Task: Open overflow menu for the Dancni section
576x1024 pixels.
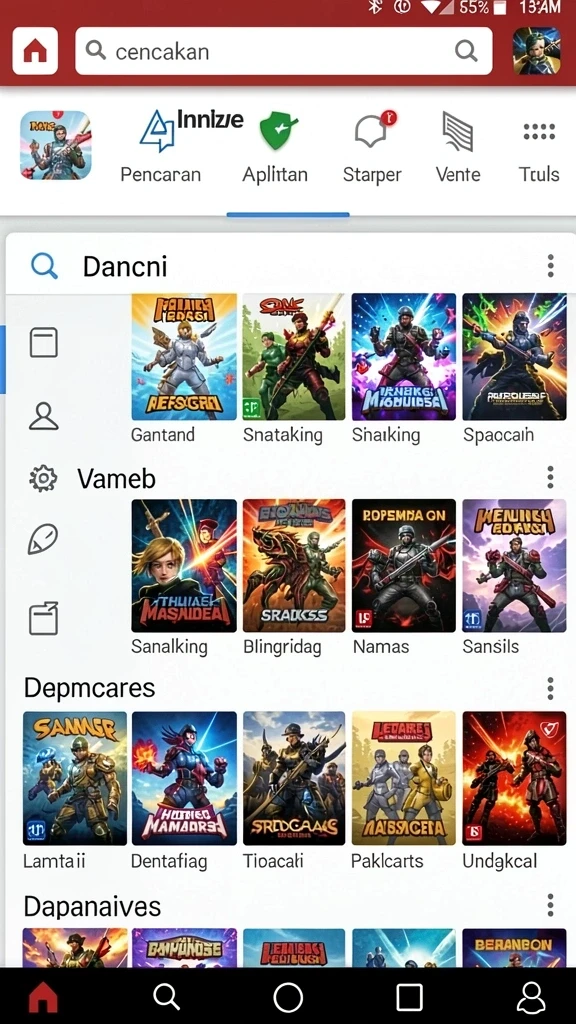Action: point(551,266)
